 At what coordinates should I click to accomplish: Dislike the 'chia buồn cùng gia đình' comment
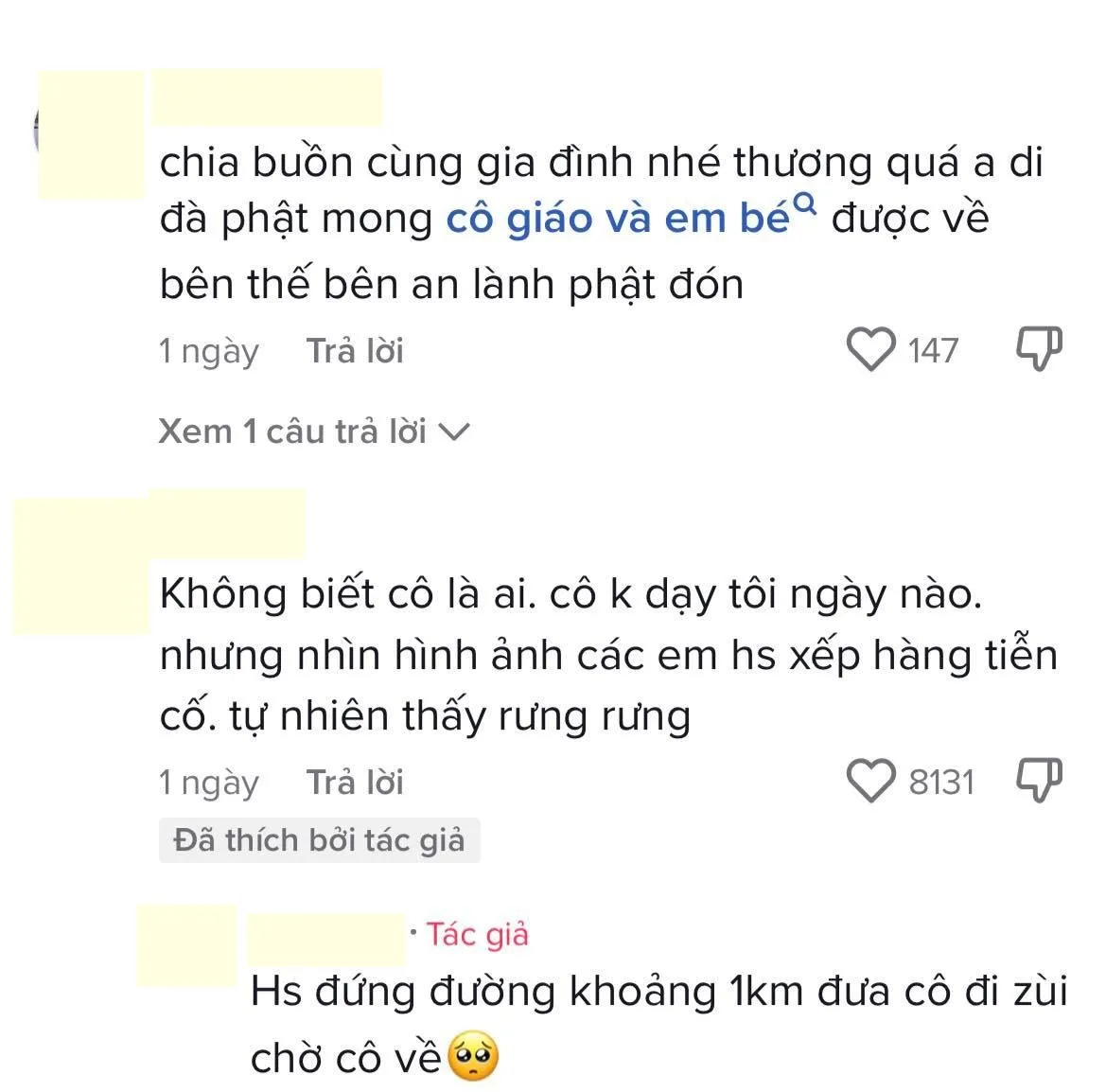[x=1039, y=349]
